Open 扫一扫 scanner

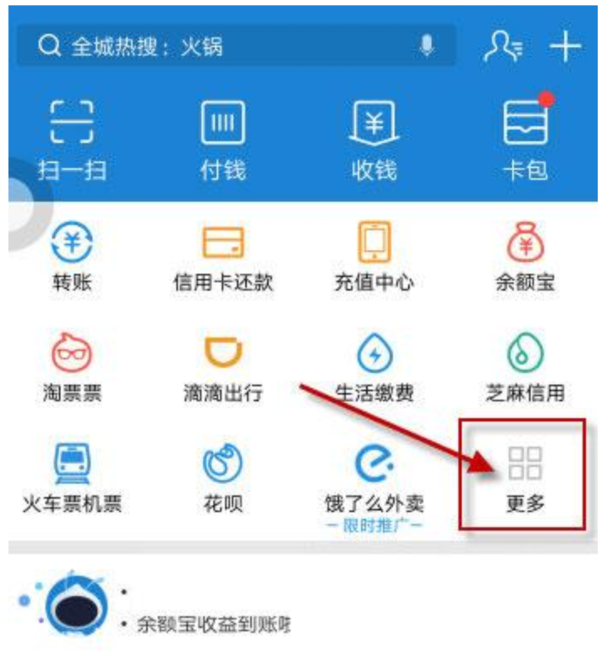coord(72,139)
